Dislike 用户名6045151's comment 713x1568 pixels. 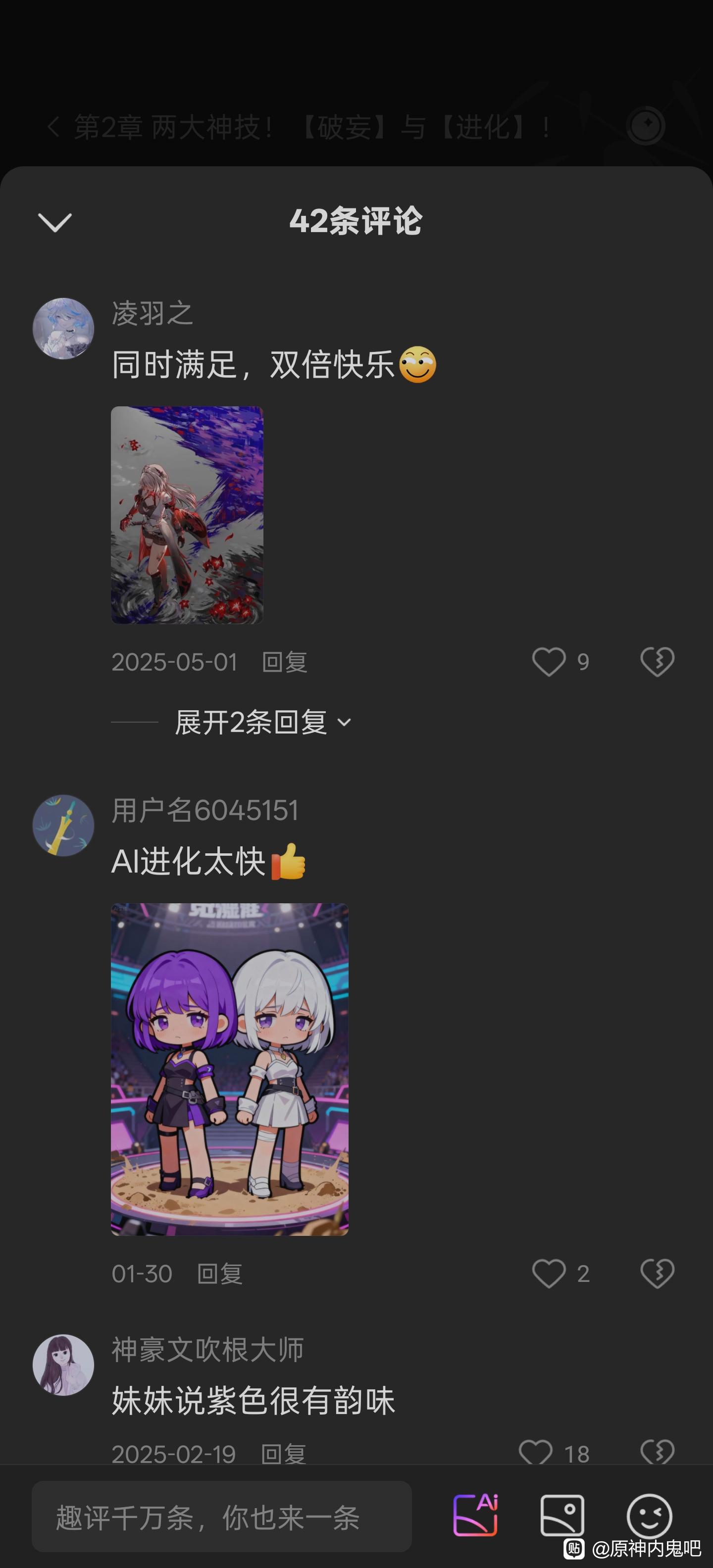pos(657,1274)
